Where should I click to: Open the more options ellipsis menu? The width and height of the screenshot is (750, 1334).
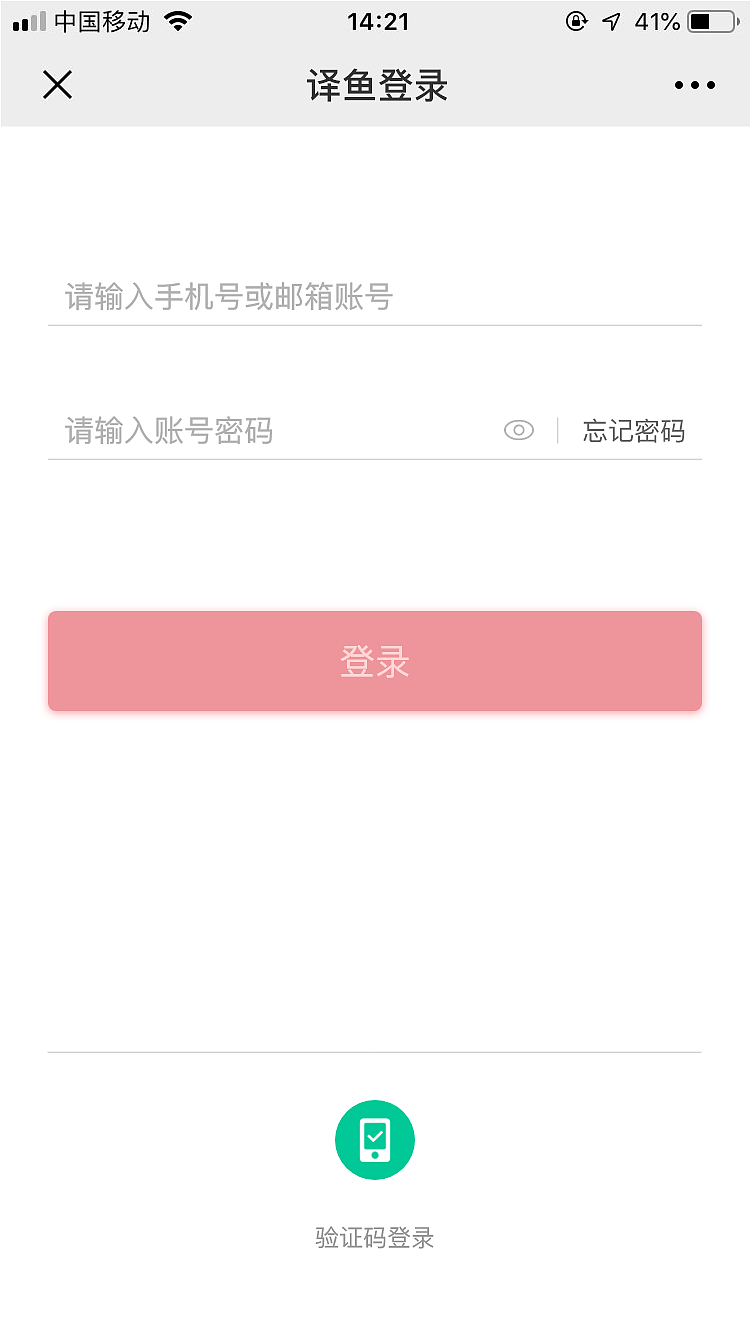click(694, 85)
